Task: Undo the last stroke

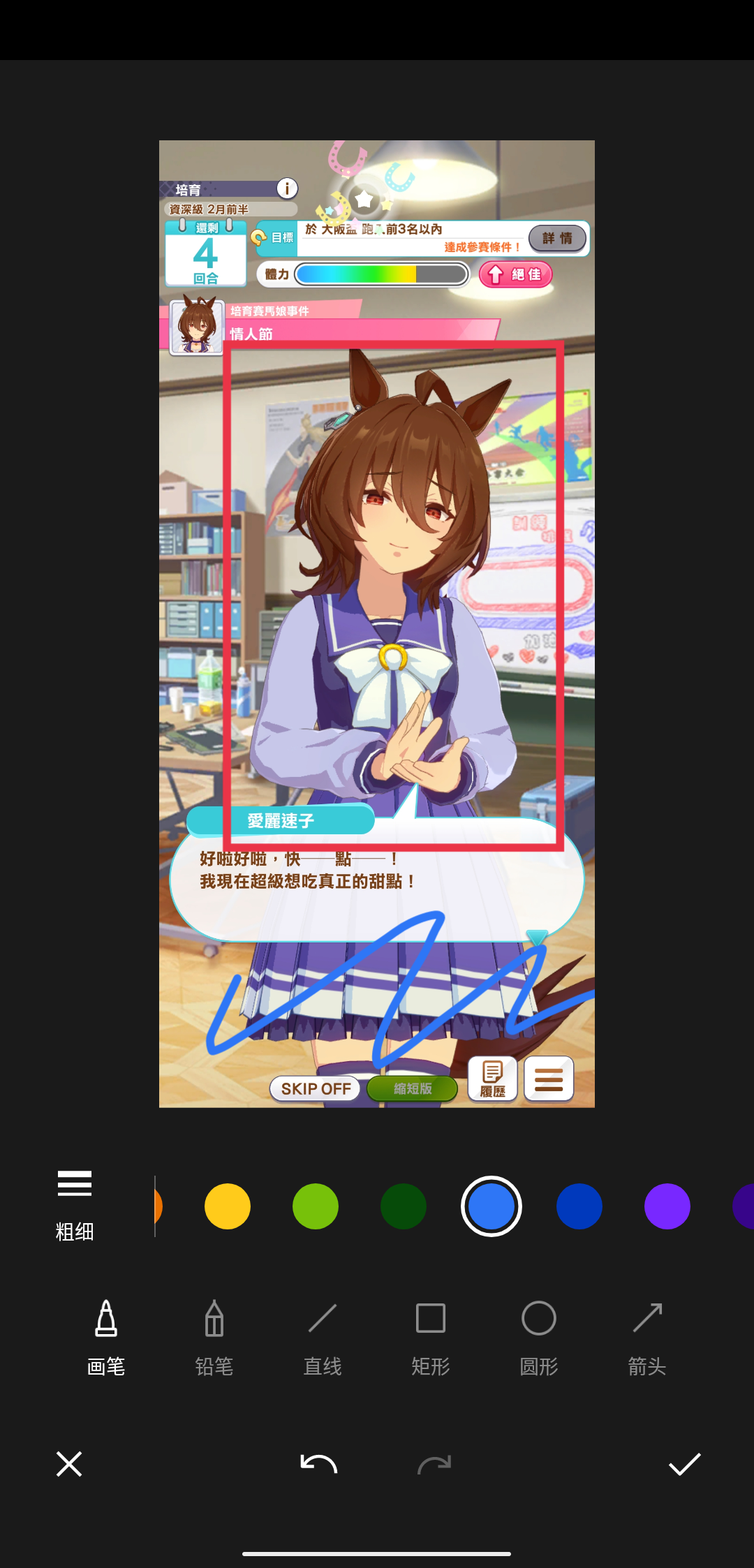Action: pyautogui.click(x=319, y=1464)
